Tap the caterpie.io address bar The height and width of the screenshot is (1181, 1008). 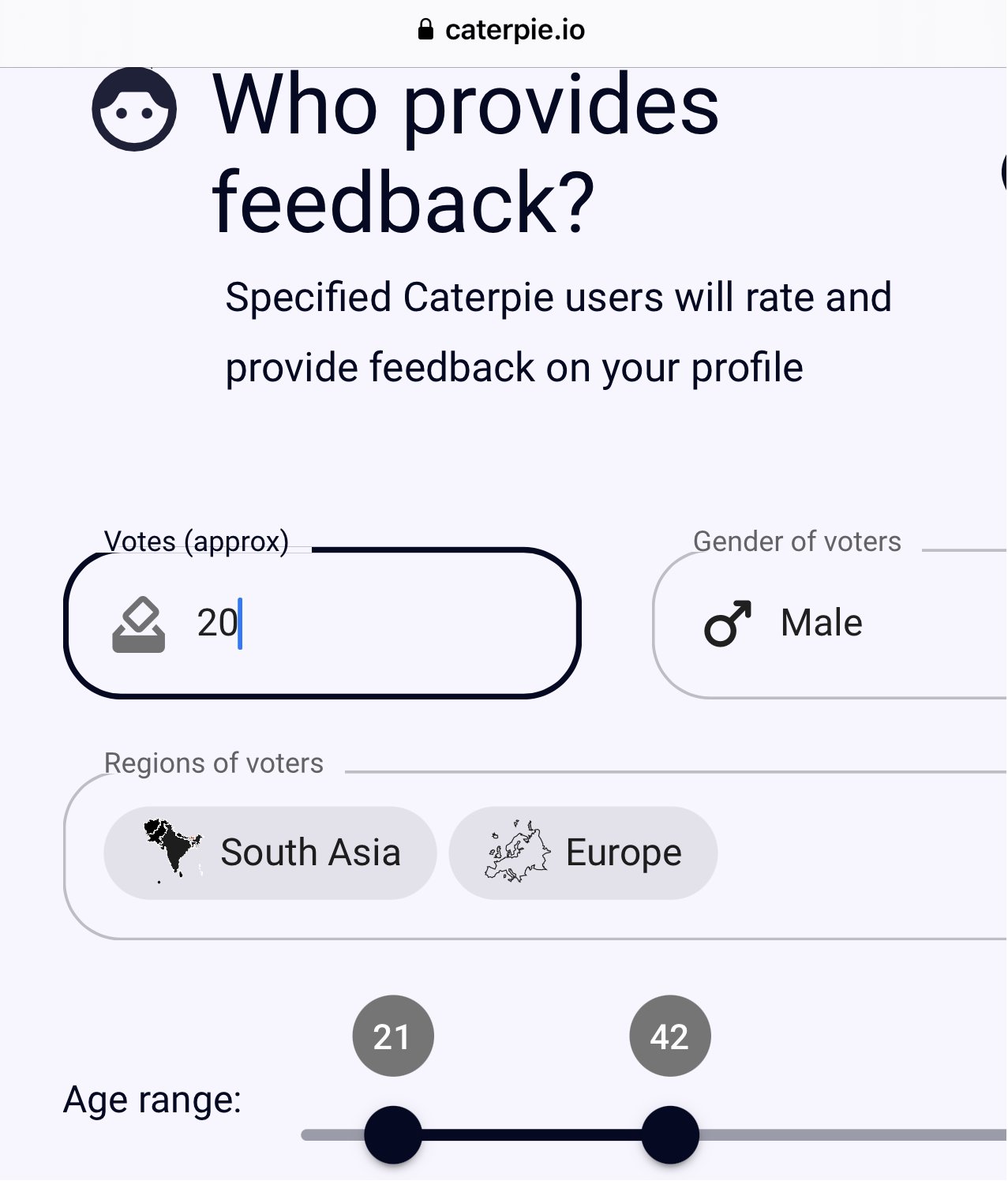503,30
